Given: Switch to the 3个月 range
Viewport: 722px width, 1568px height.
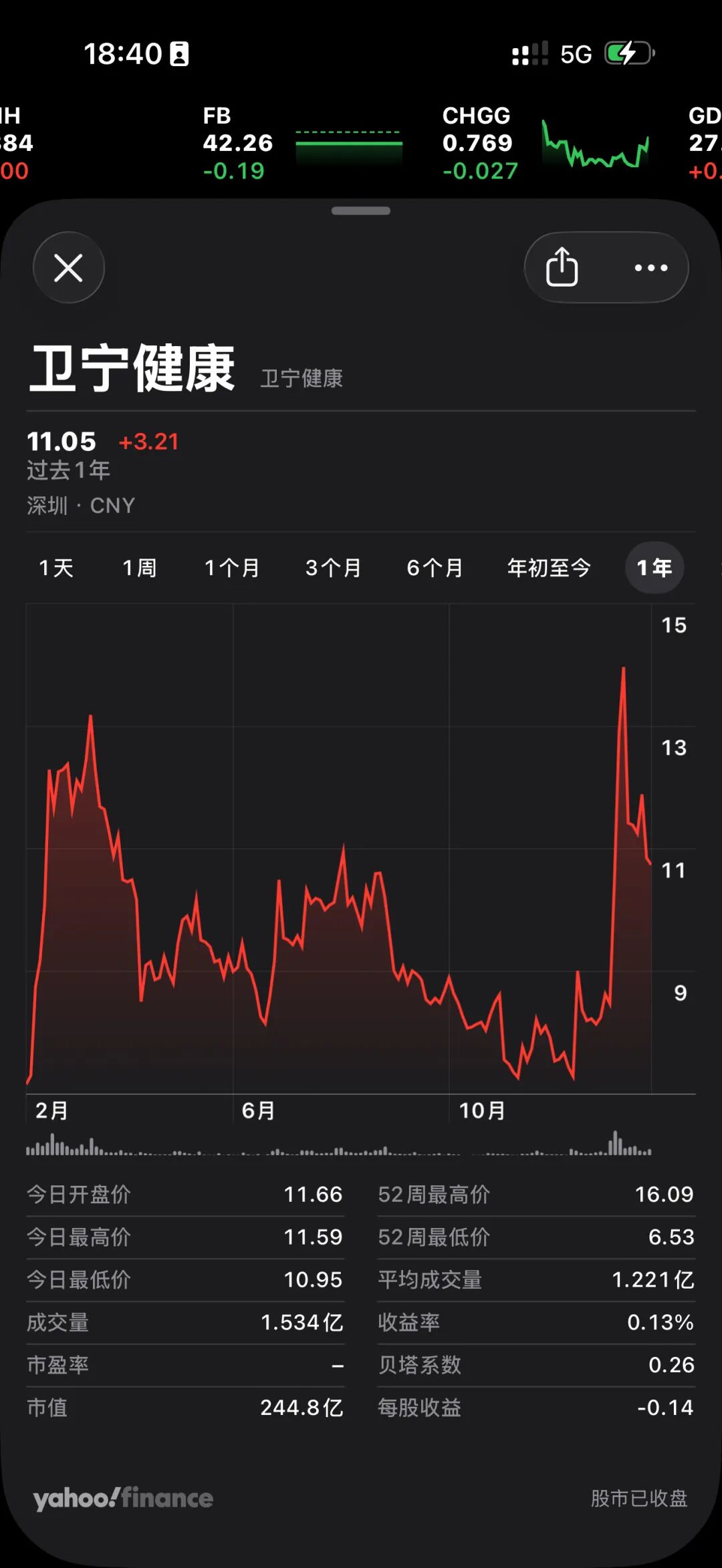Looking at the screenshot, I should point(333,568).
